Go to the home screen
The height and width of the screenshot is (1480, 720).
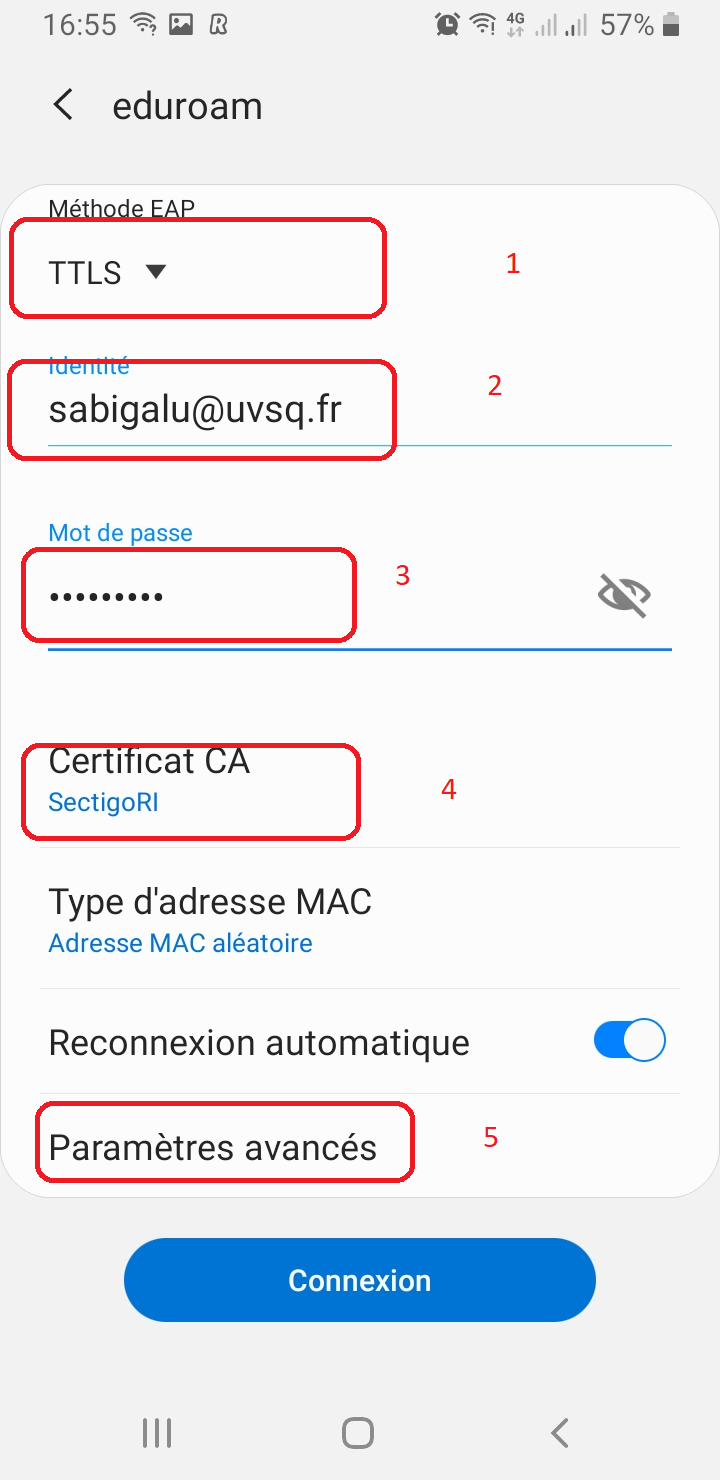point(358,1433)
